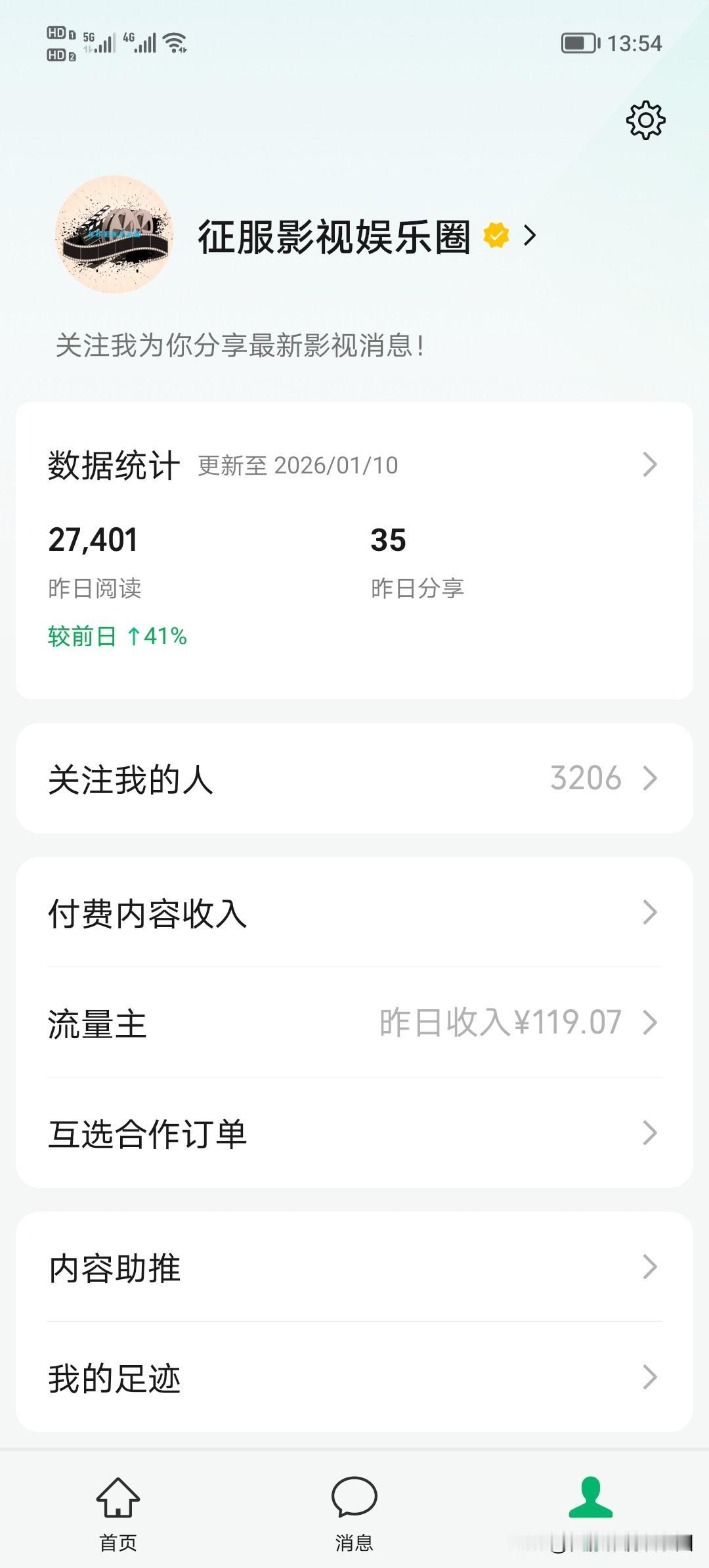This screenshot has width=709, height=1568.
Task: Expand 数据统计 statistics details
Action: point(650,464)
